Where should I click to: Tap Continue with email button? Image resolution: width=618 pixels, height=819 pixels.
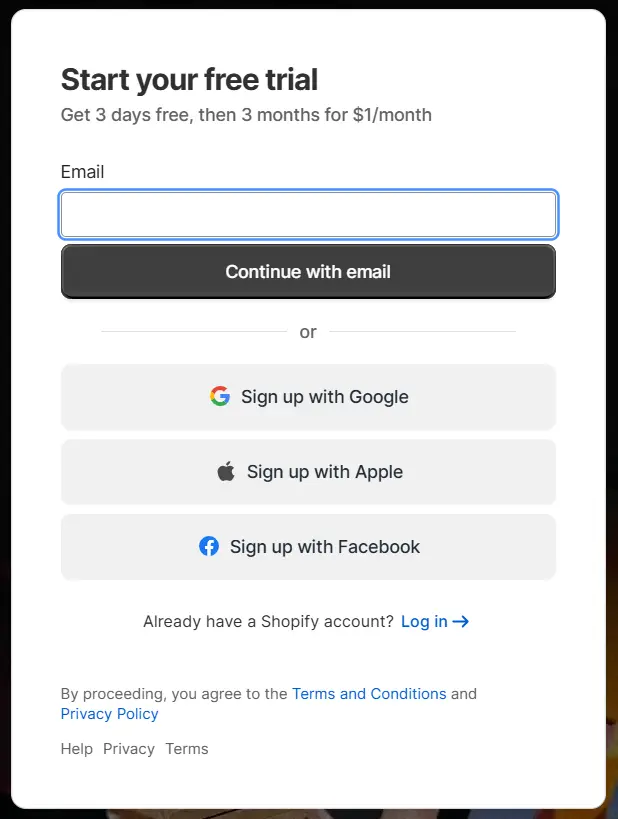308,272
